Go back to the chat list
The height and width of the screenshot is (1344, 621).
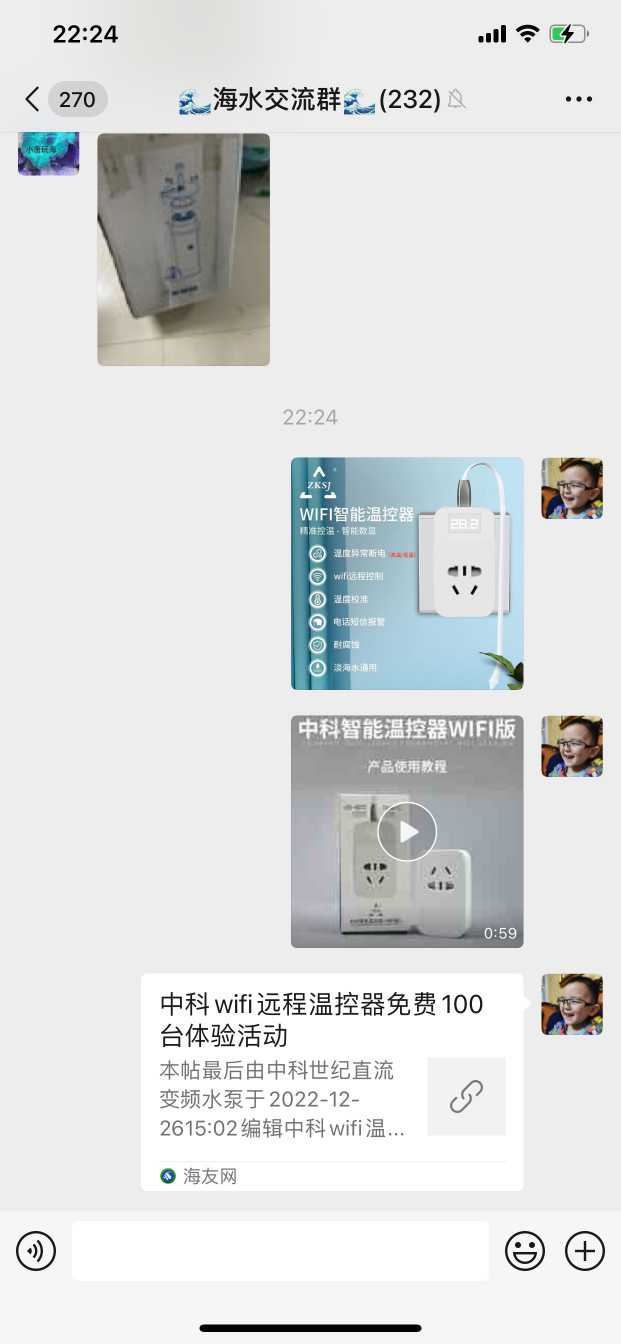tap(33, 99)
